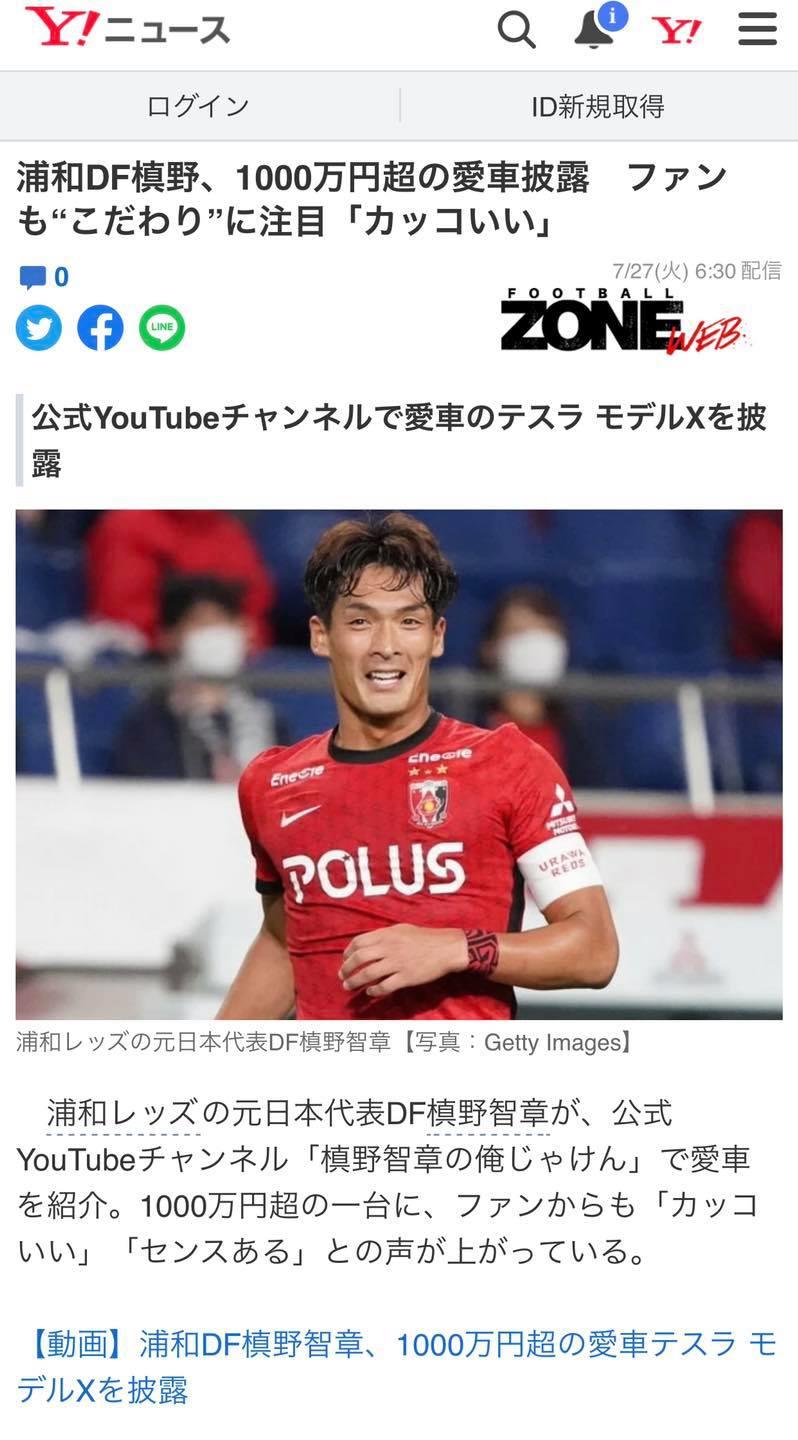The width and height of the screenshot is (798, 1440).
Task: Share the article on Facebook
Action: pyautogui.click(x=100, y=327)
